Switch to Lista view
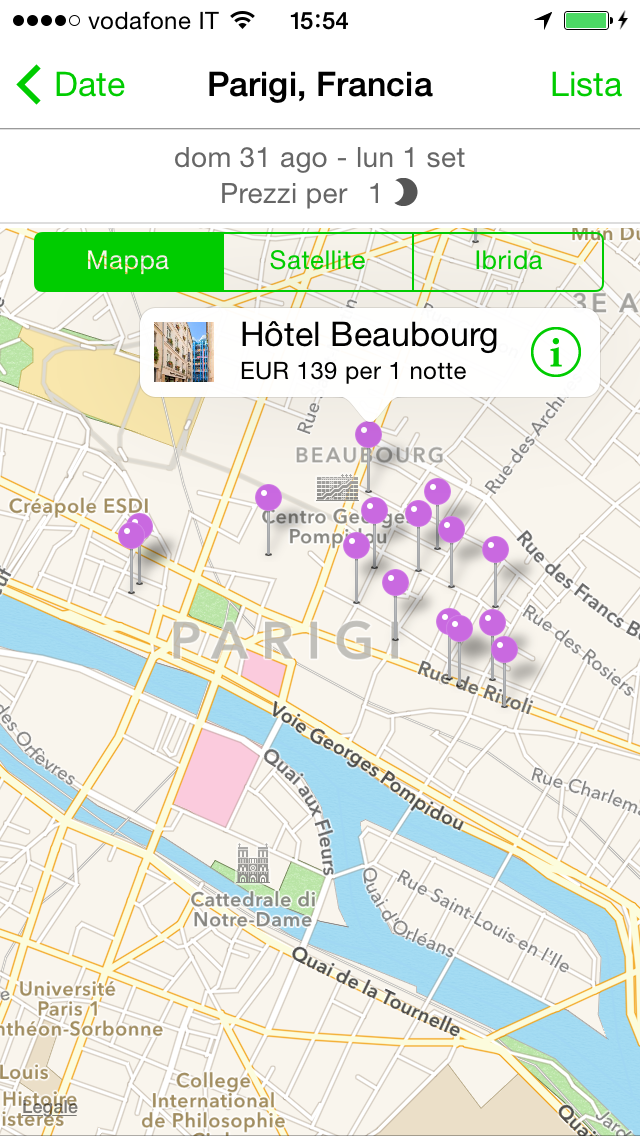The width and height of the screenshot is (640, 1136). (586, 85)
